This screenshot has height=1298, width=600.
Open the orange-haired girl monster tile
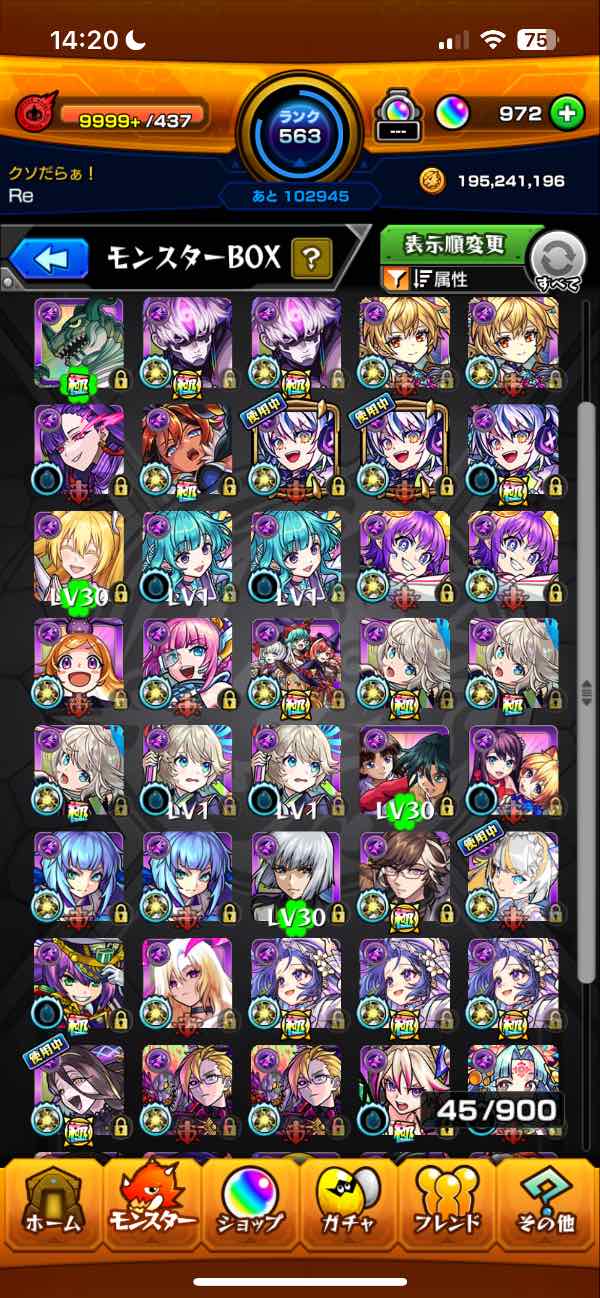(x=79, y=664)
